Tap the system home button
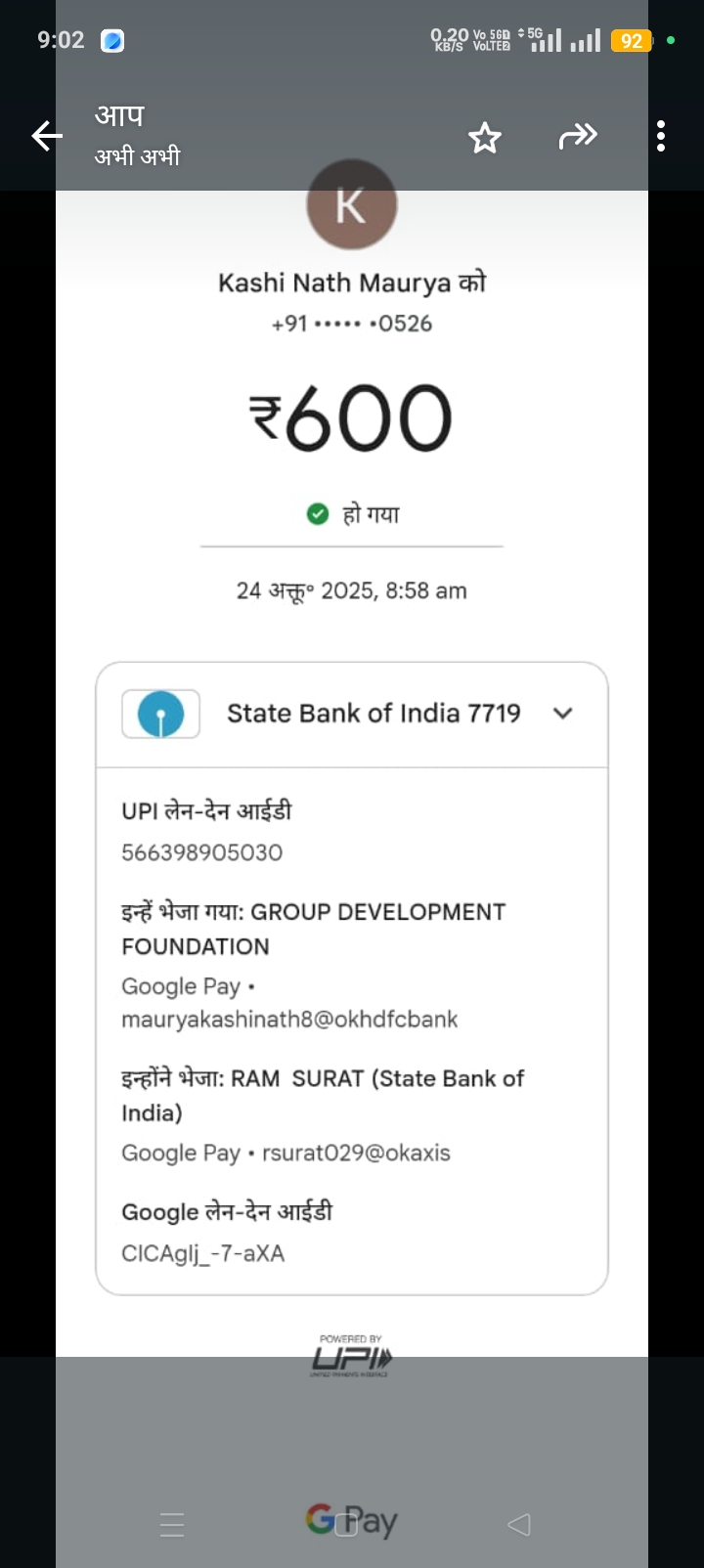704x1568 pixels. [346, 1524]
